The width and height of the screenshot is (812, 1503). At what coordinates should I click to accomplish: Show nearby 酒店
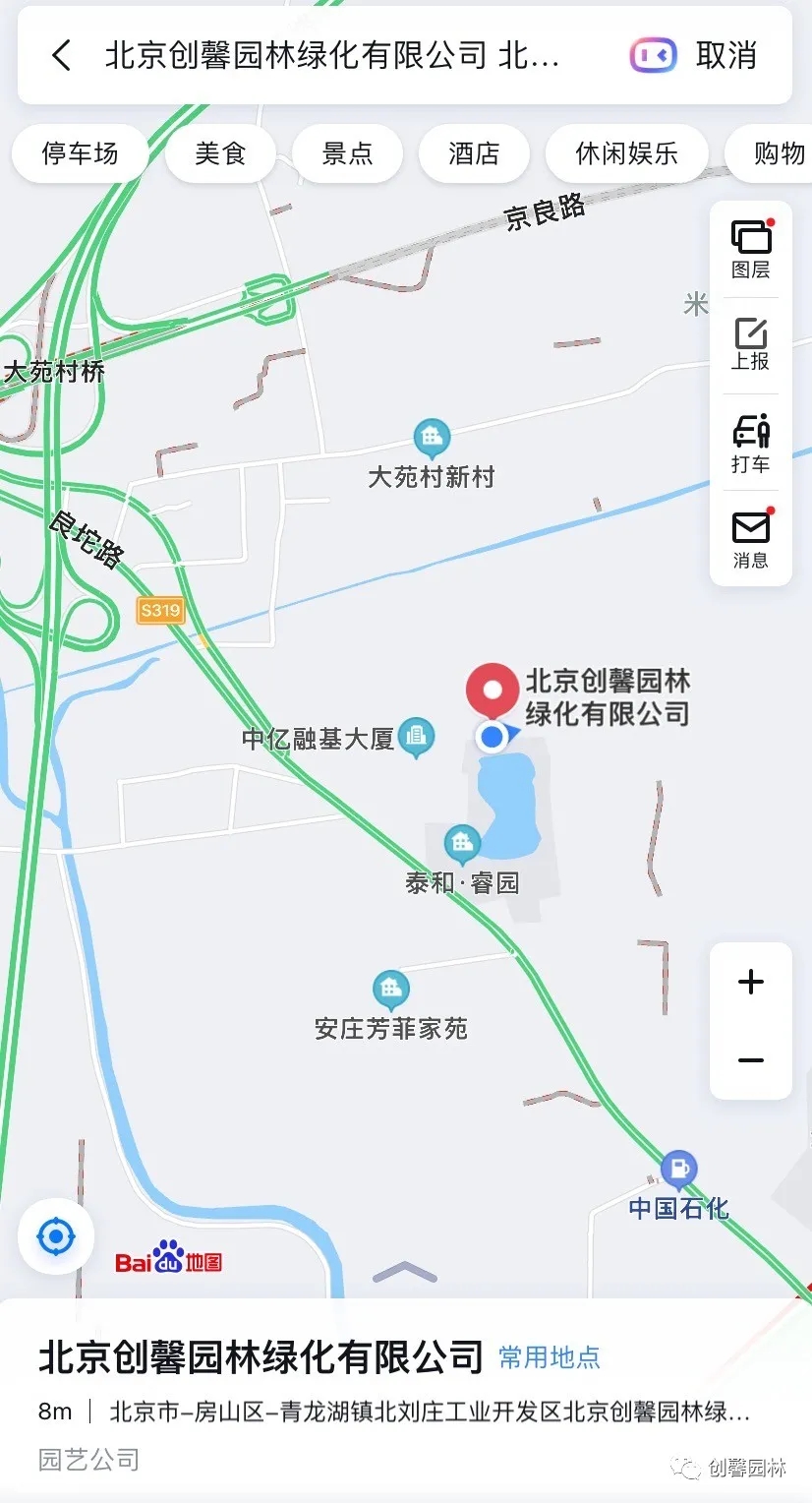click(x=474, y=153)
